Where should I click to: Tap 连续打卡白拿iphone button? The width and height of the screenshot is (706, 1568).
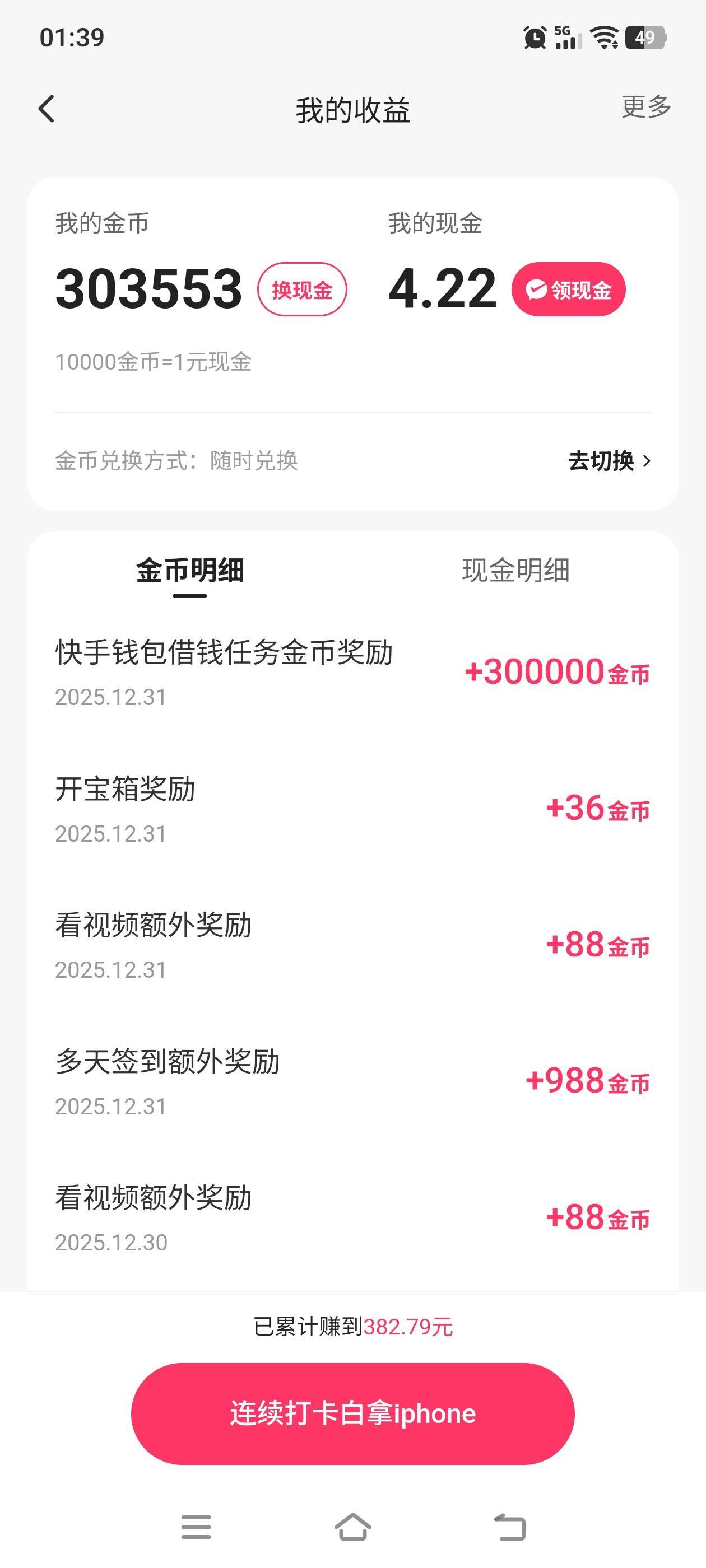pyautogui.click(x=352, y=1413)
